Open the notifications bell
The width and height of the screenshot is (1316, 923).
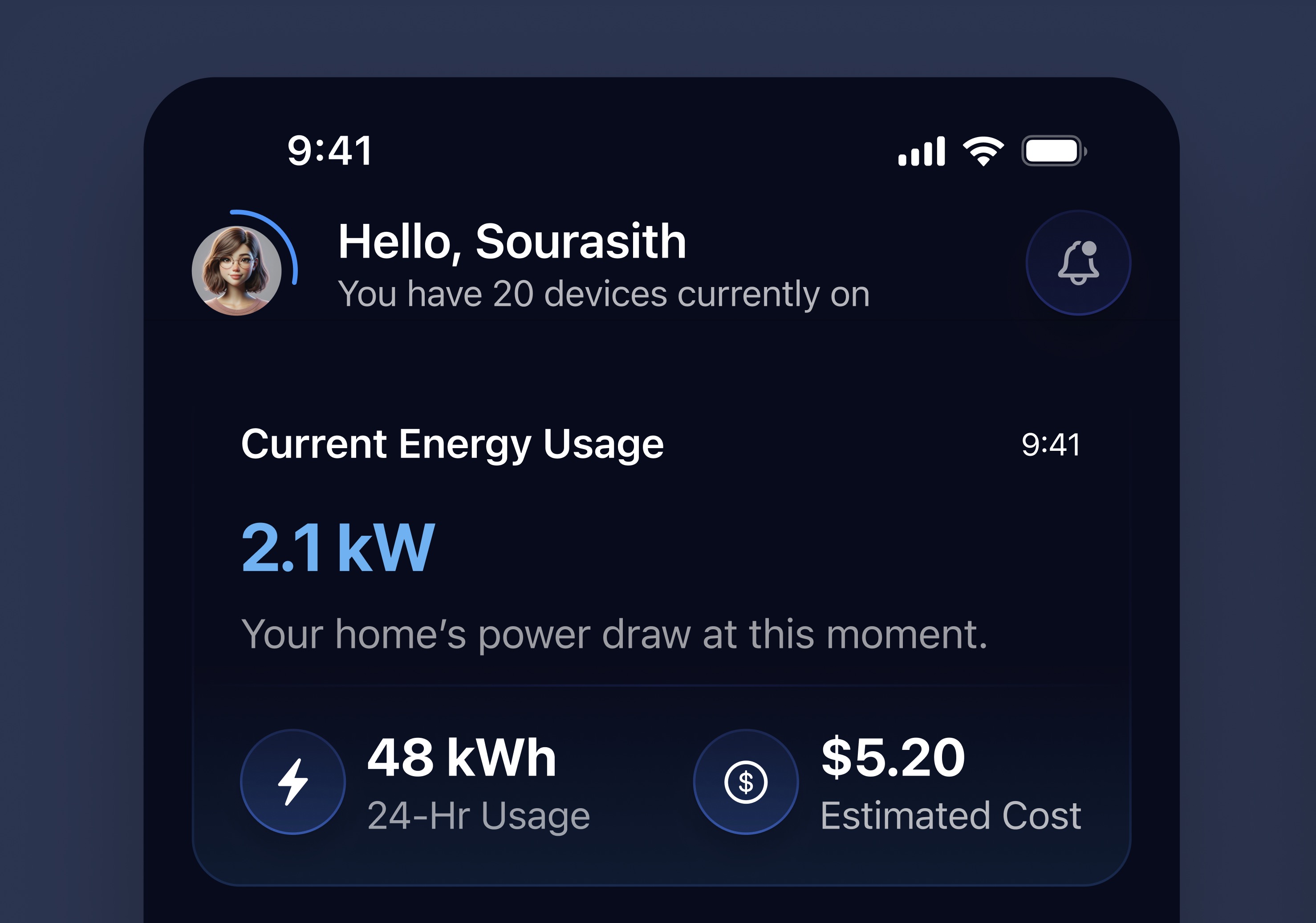point(1077,263)
